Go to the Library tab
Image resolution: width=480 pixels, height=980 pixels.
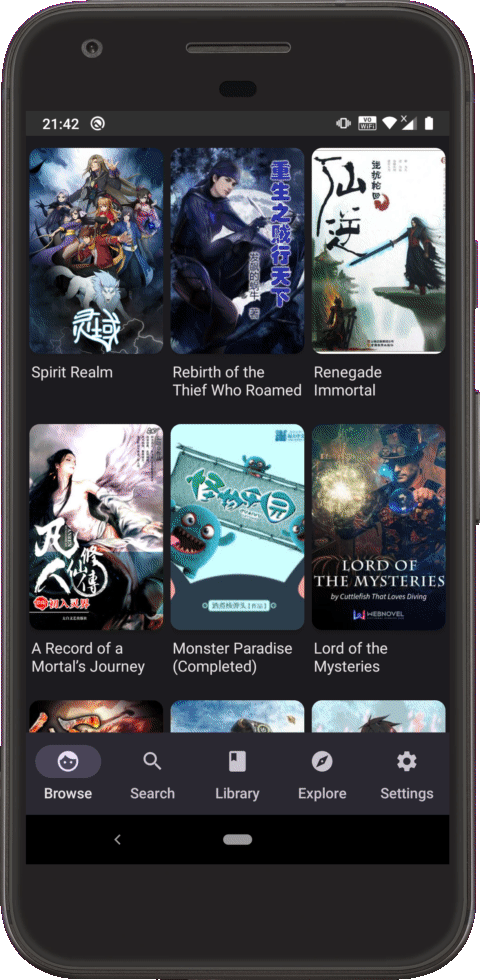[238, 774]
